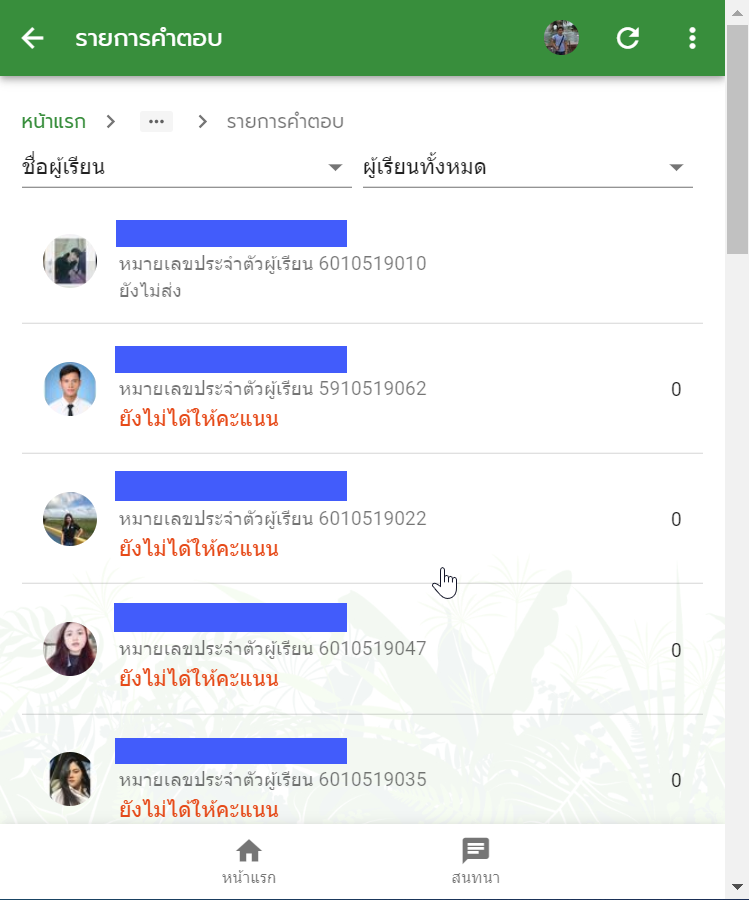Open the ผู้เรียนทั้งหมด filter dropdown
The width and height of the screenshot is (749, 900).
tap(527, 168)
